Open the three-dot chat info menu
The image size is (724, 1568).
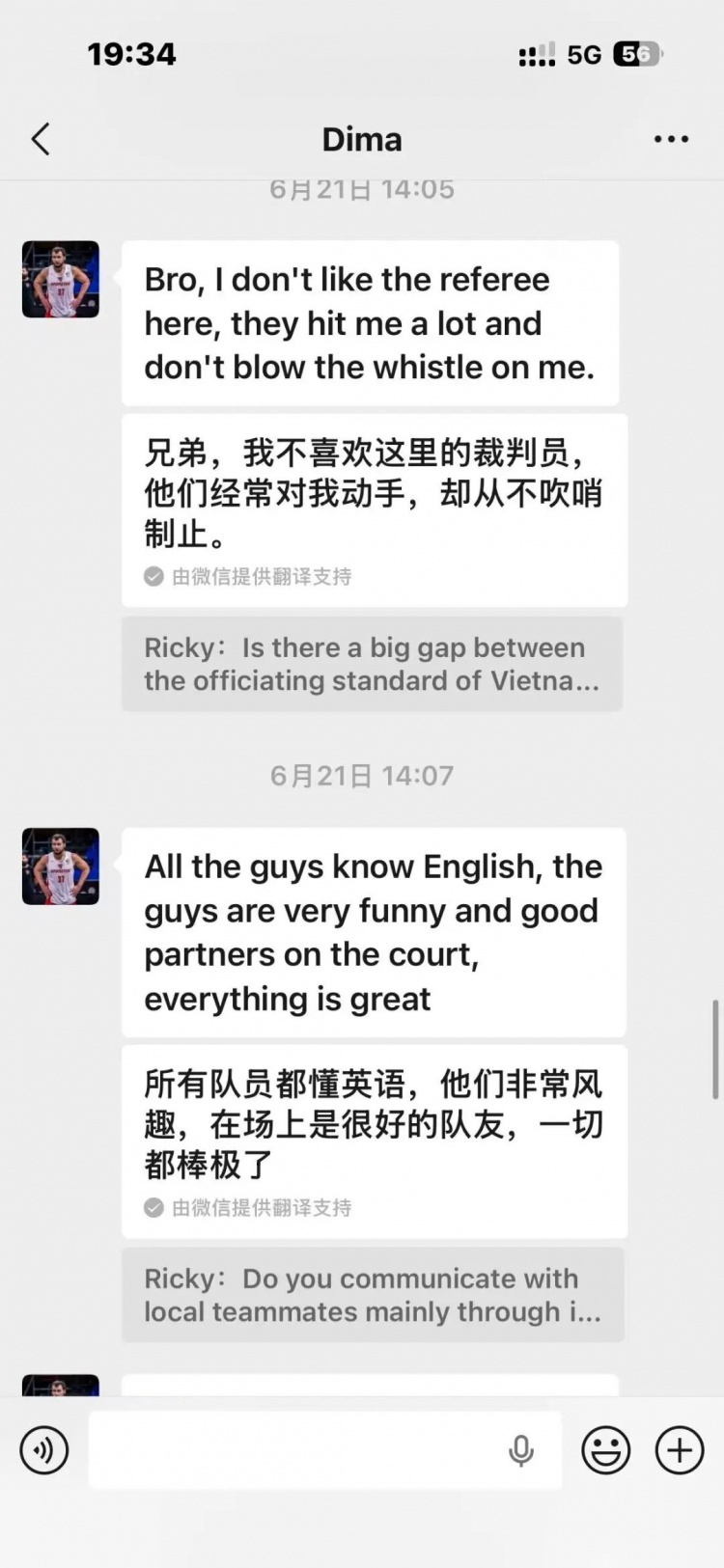click(x=671, y=139)
